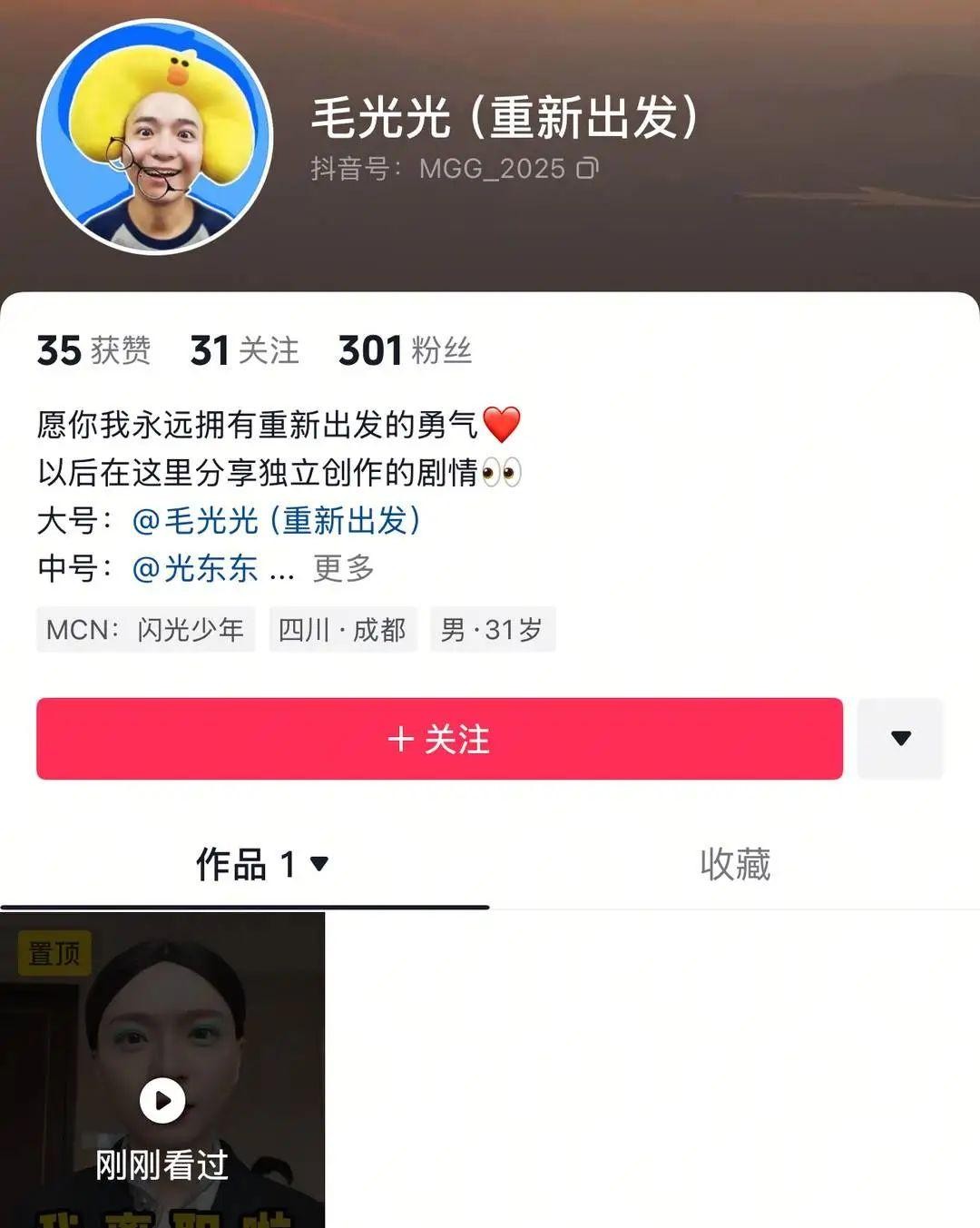
Task: Open the profile avatar picture
Action: point(155,137)
